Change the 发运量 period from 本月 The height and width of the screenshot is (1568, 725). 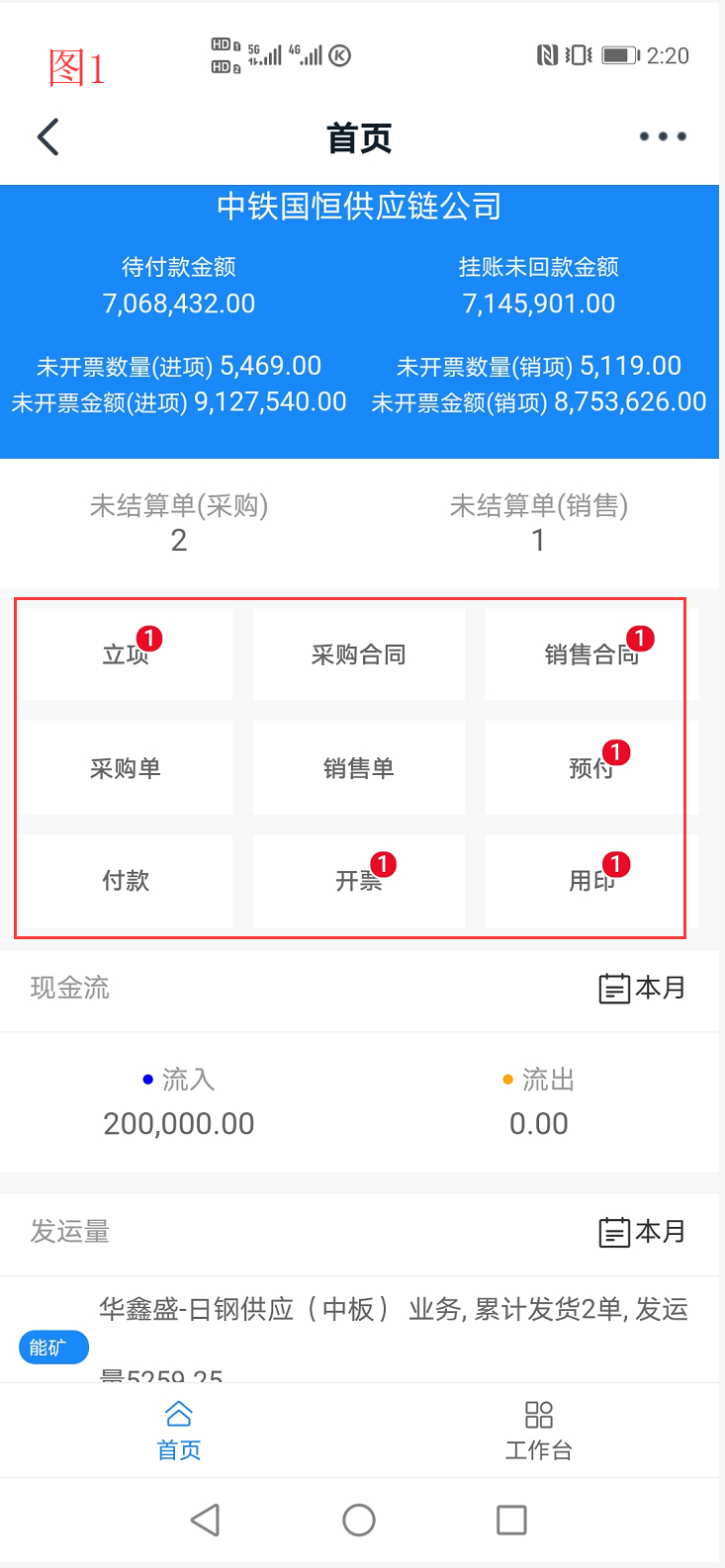pos(643,1232)
